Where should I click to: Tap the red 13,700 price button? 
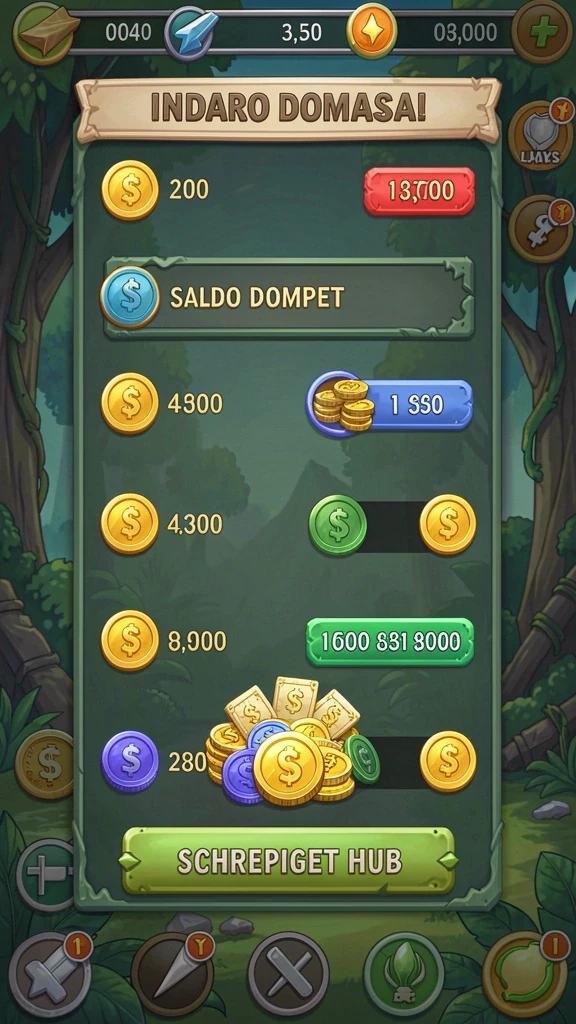(x=419, y=191)
